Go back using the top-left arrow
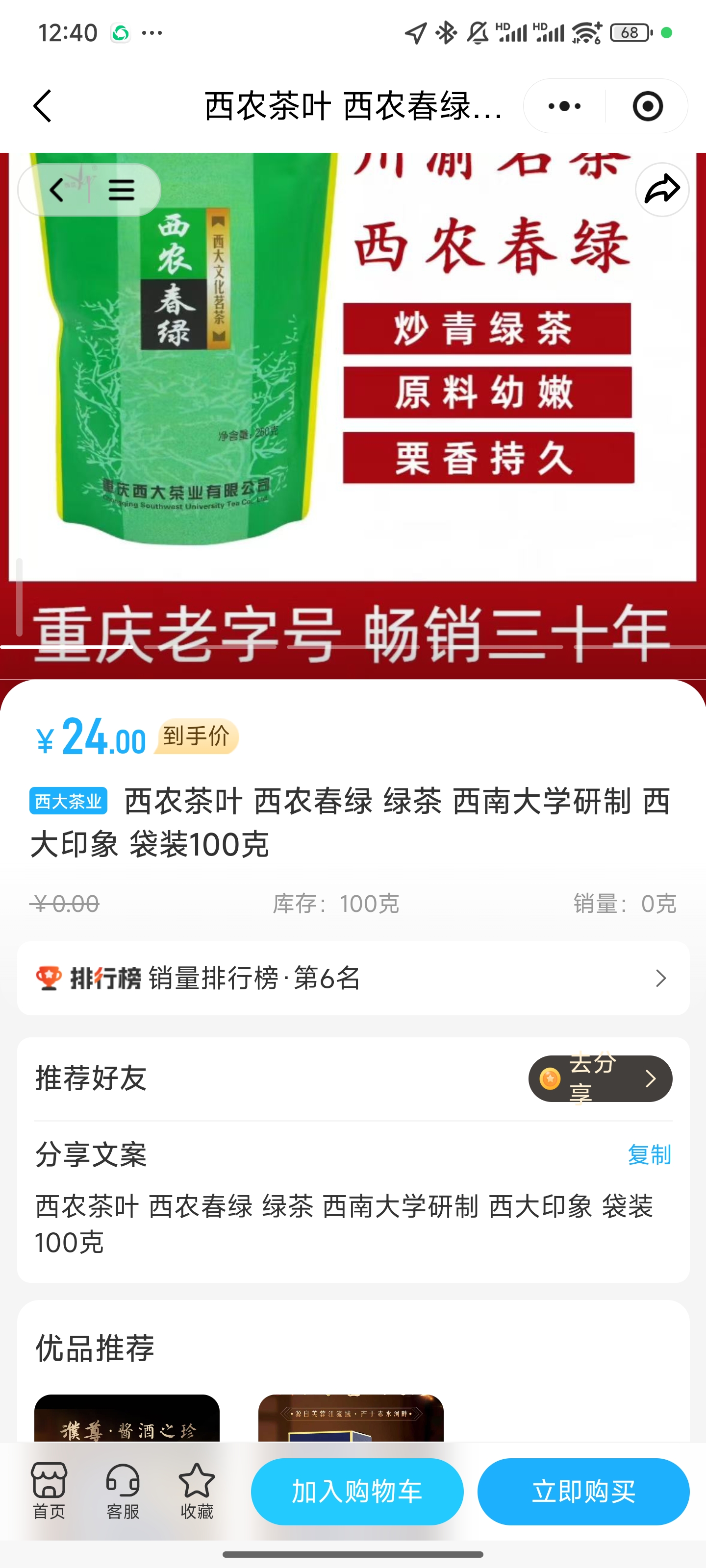The image size is (706, 1568). [x=43, y=106]
